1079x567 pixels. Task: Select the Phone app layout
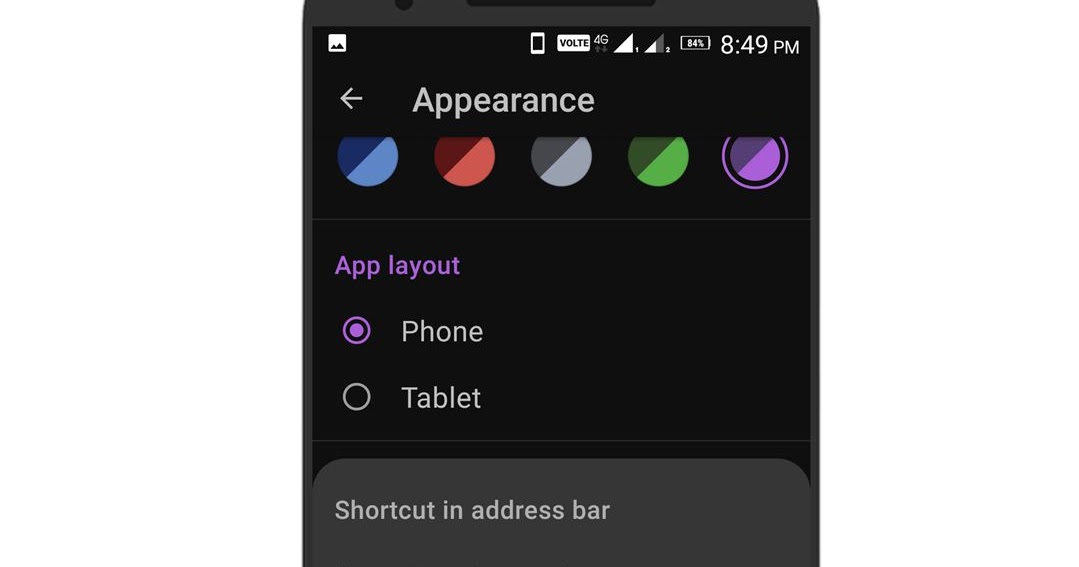click(x=357, y=331)
